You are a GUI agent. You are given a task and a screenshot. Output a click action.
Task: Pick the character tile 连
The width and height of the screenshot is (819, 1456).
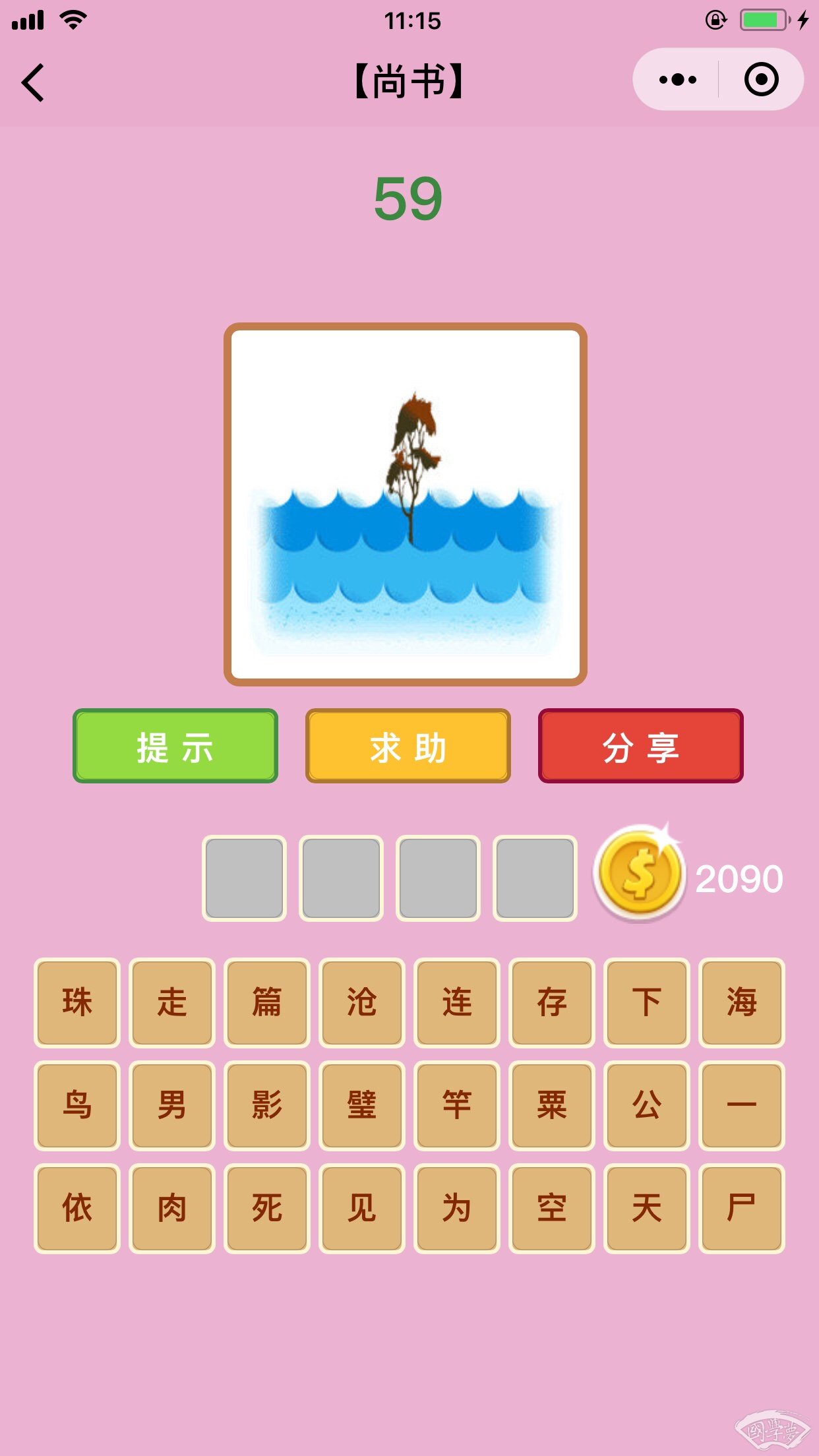[x=456, y=1002]
